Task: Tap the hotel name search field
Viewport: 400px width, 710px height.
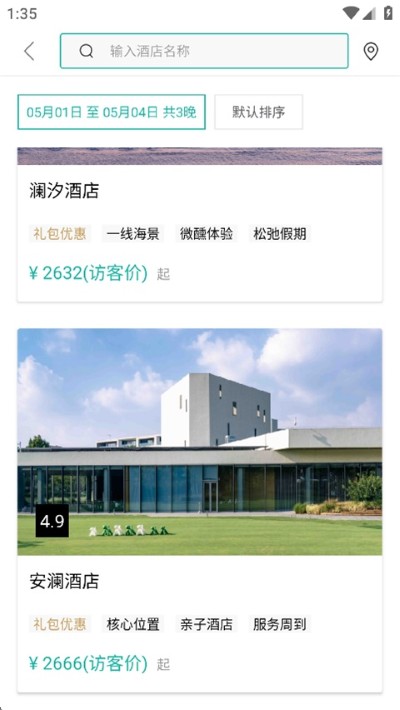Action: [204, 51]
